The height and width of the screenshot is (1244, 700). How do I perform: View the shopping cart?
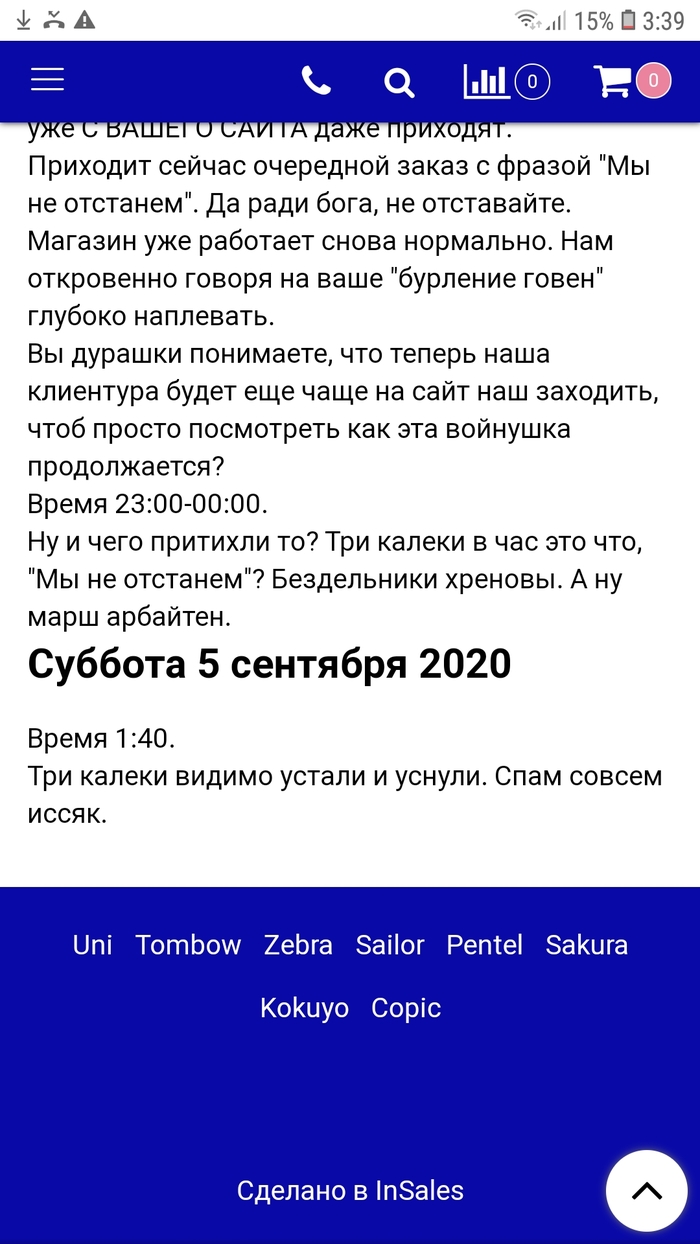pos(631,82)
